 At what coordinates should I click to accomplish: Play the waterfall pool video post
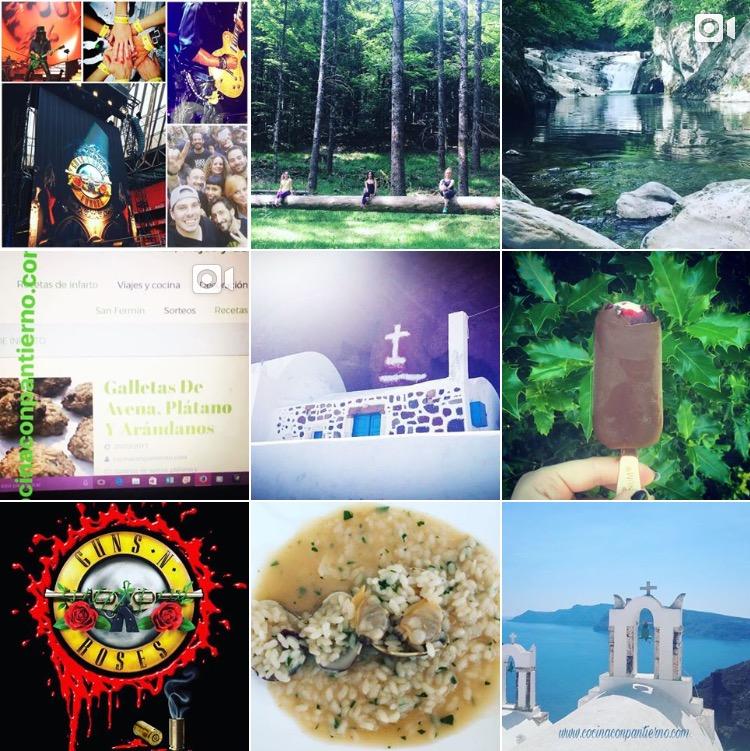coord(625,124)
